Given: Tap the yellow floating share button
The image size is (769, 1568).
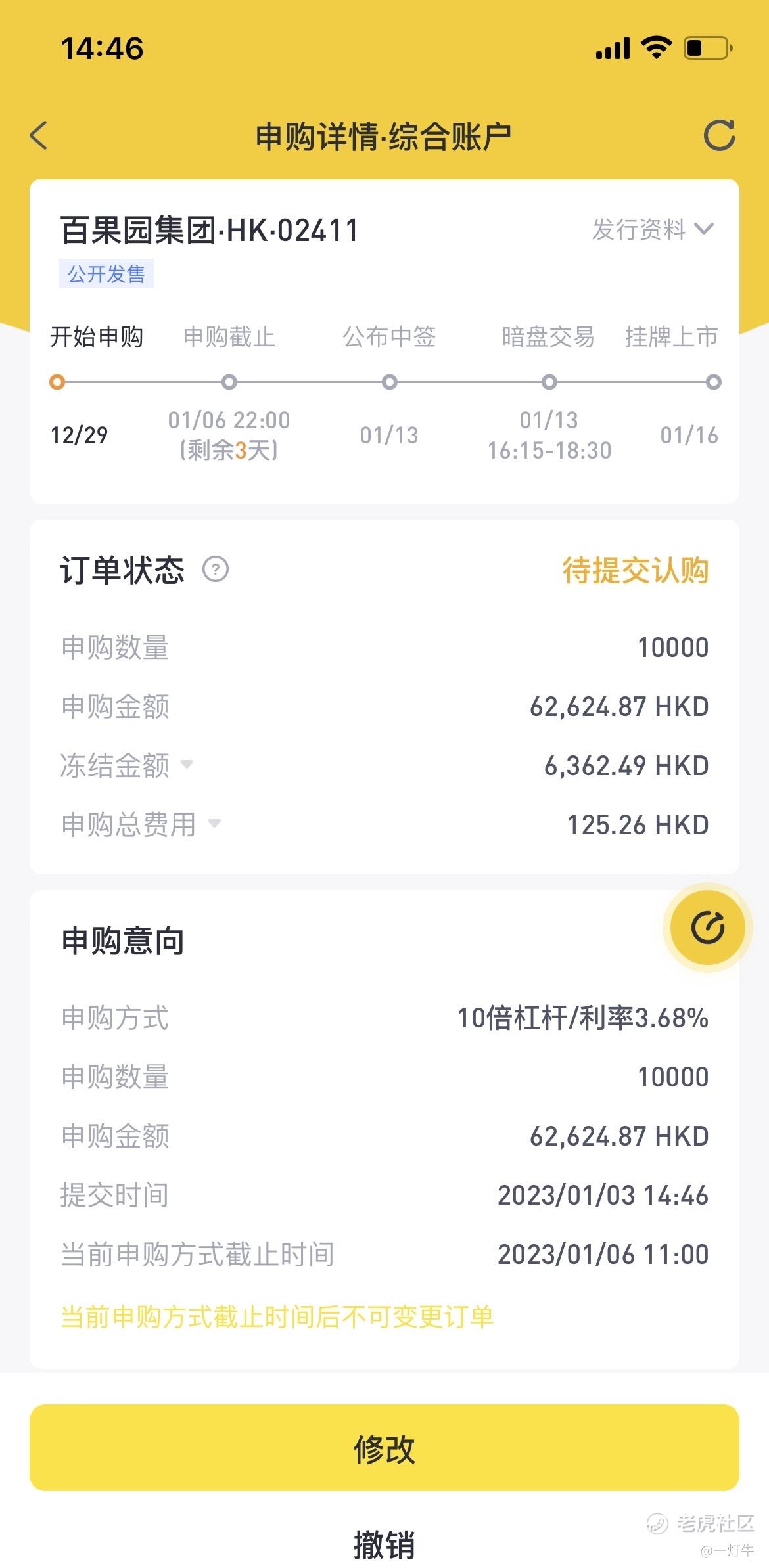Looking at the screenshot, I should (708, 928).
